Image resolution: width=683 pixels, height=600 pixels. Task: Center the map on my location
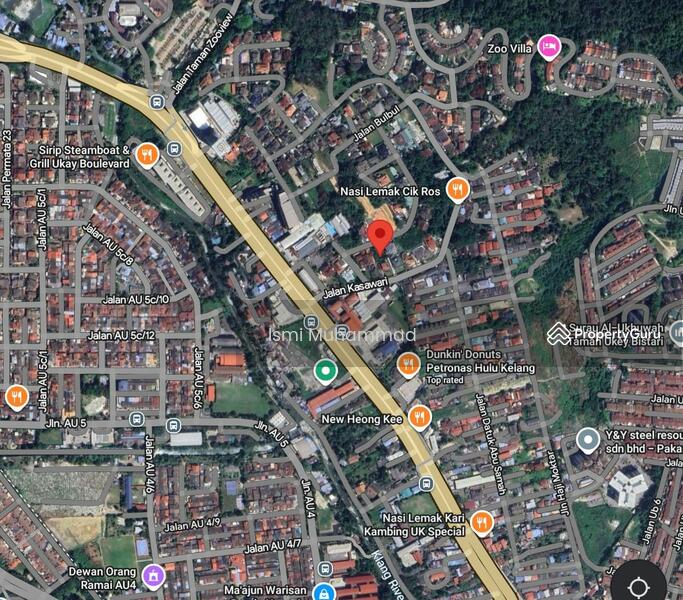pyautogui.click(x=640, y=584)
